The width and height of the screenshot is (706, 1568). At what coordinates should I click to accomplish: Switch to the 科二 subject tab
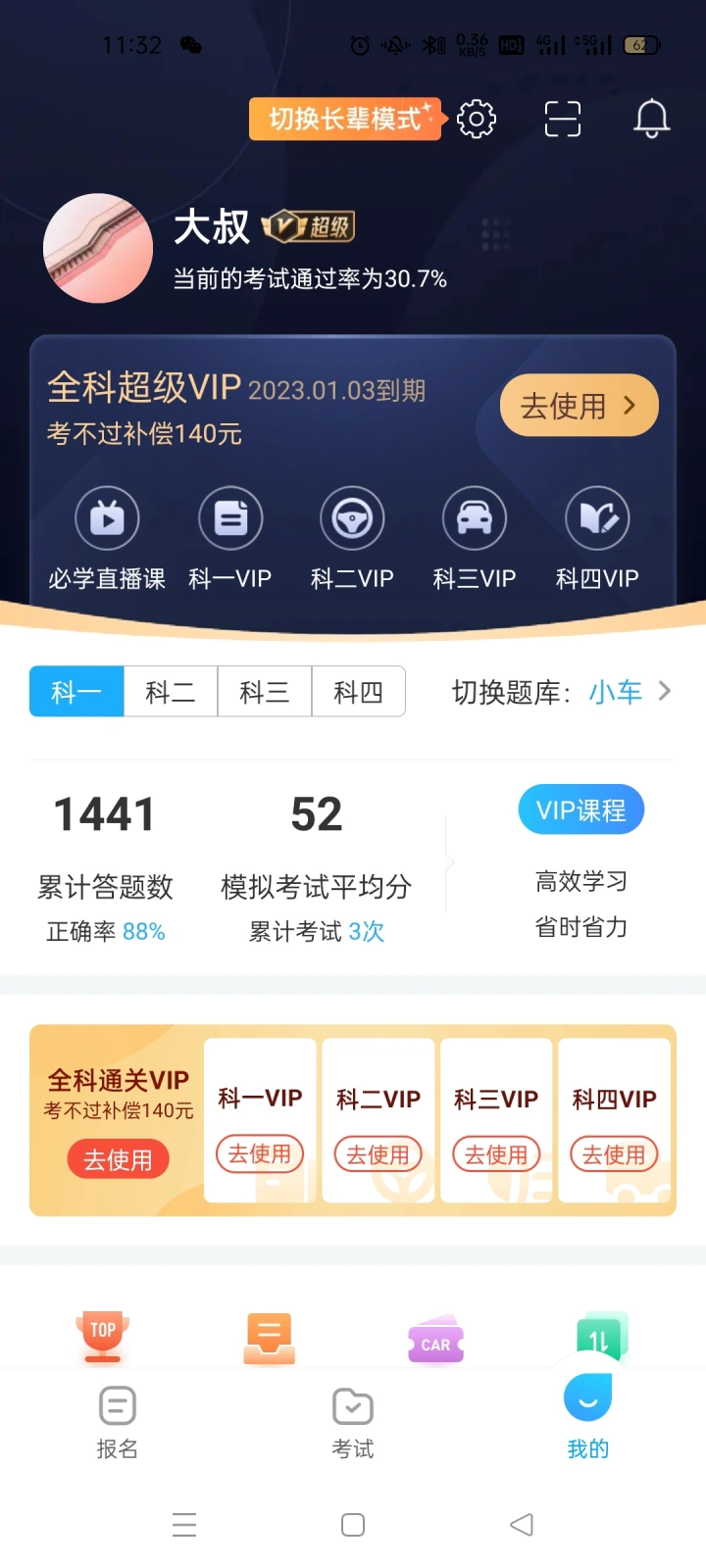(x=171, y=692)
